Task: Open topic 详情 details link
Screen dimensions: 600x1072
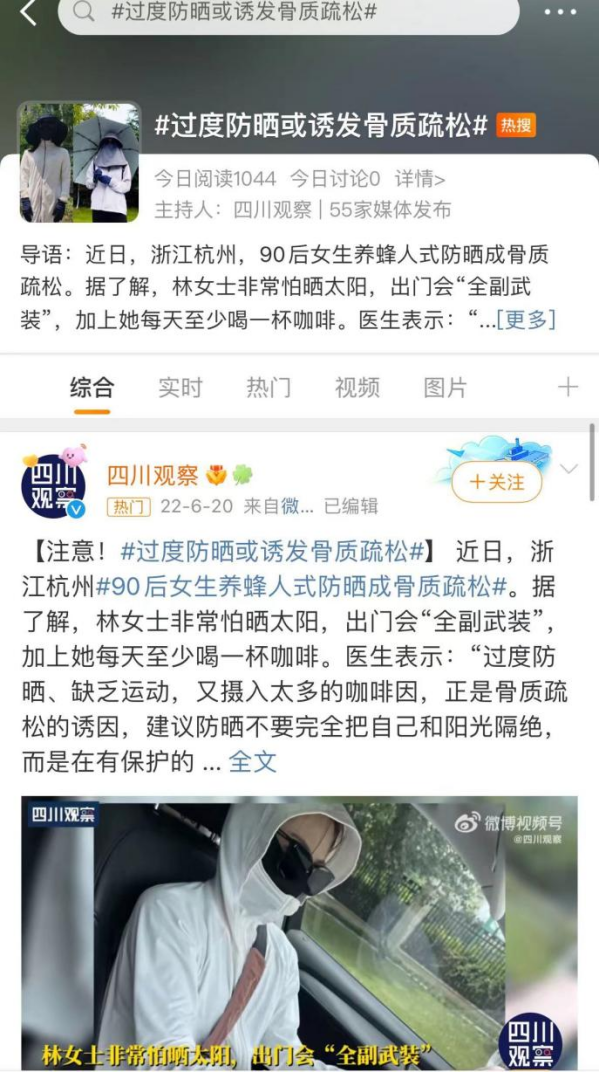Action: point(419,179)
